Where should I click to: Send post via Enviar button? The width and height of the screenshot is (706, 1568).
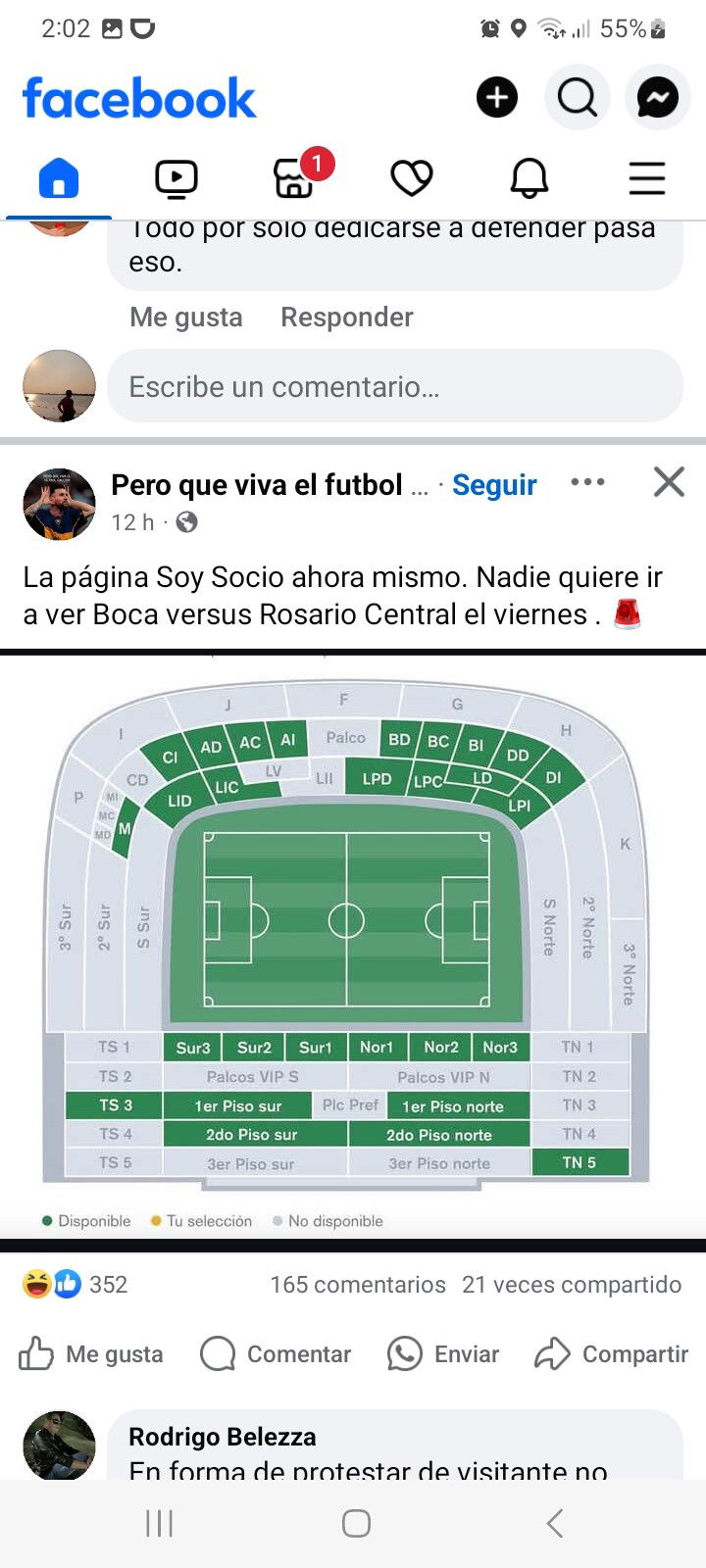[443, 1353]
